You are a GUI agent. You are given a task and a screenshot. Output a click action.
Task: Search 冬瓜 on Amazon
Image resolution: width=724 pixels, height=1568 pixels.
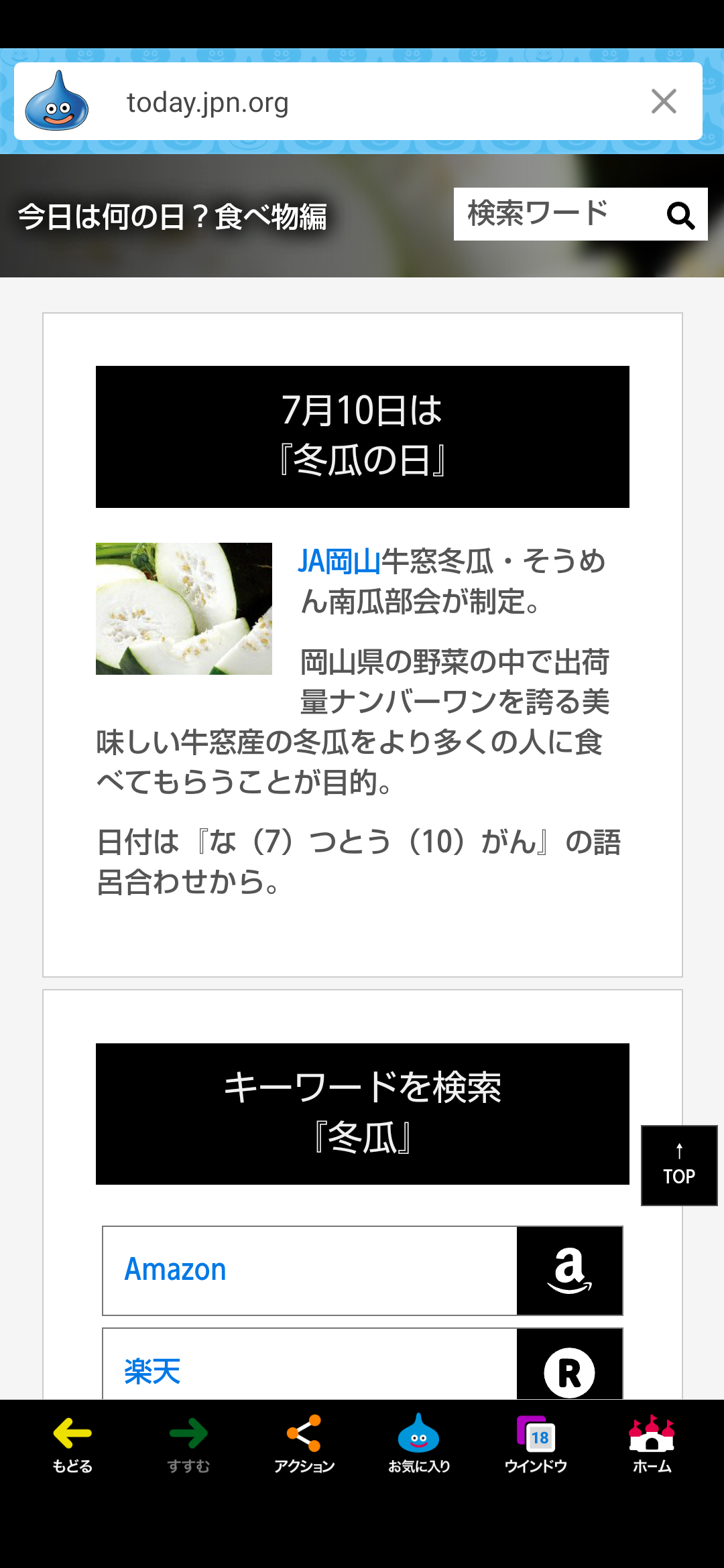click(362, 1270)
